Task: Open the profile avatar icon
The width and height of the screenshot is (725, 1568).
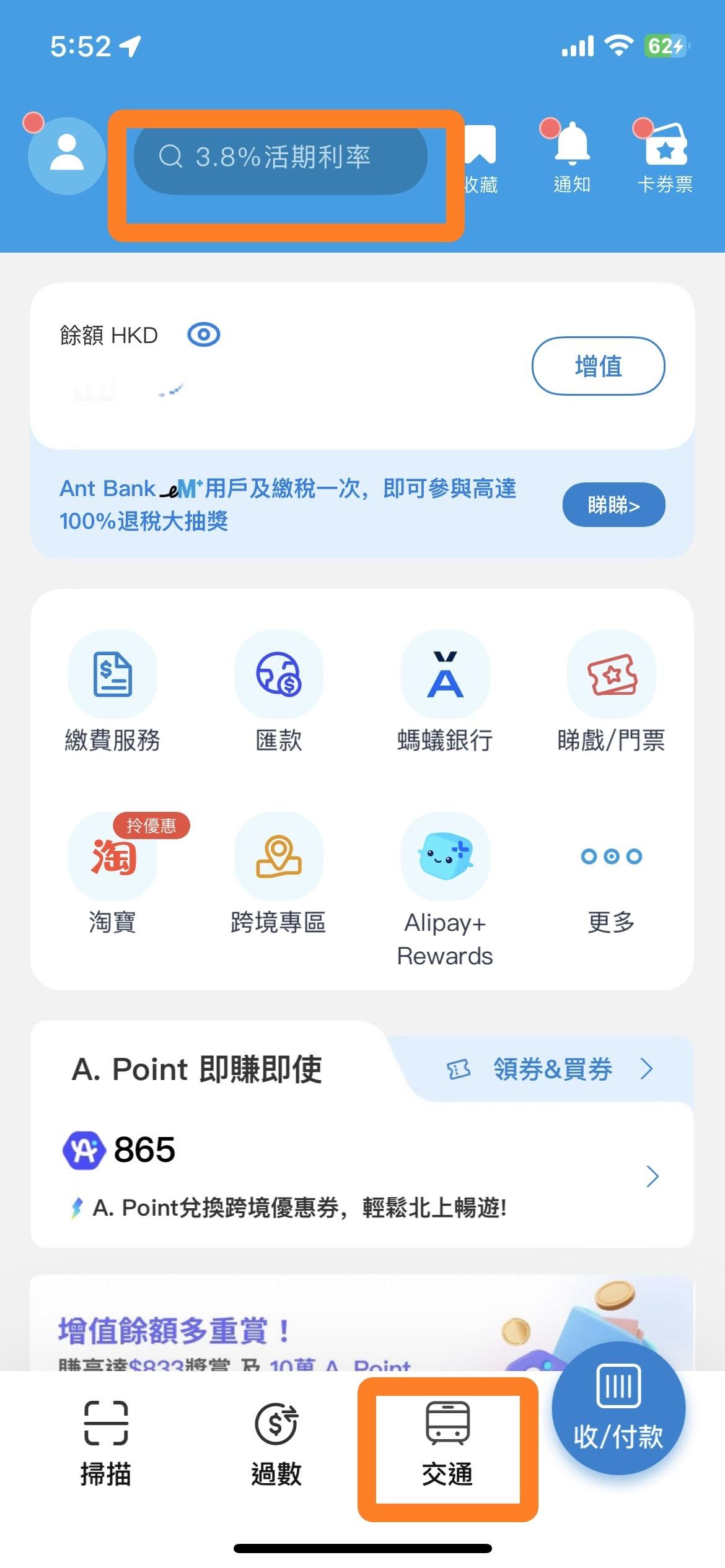Action: (x=66, y=155)
